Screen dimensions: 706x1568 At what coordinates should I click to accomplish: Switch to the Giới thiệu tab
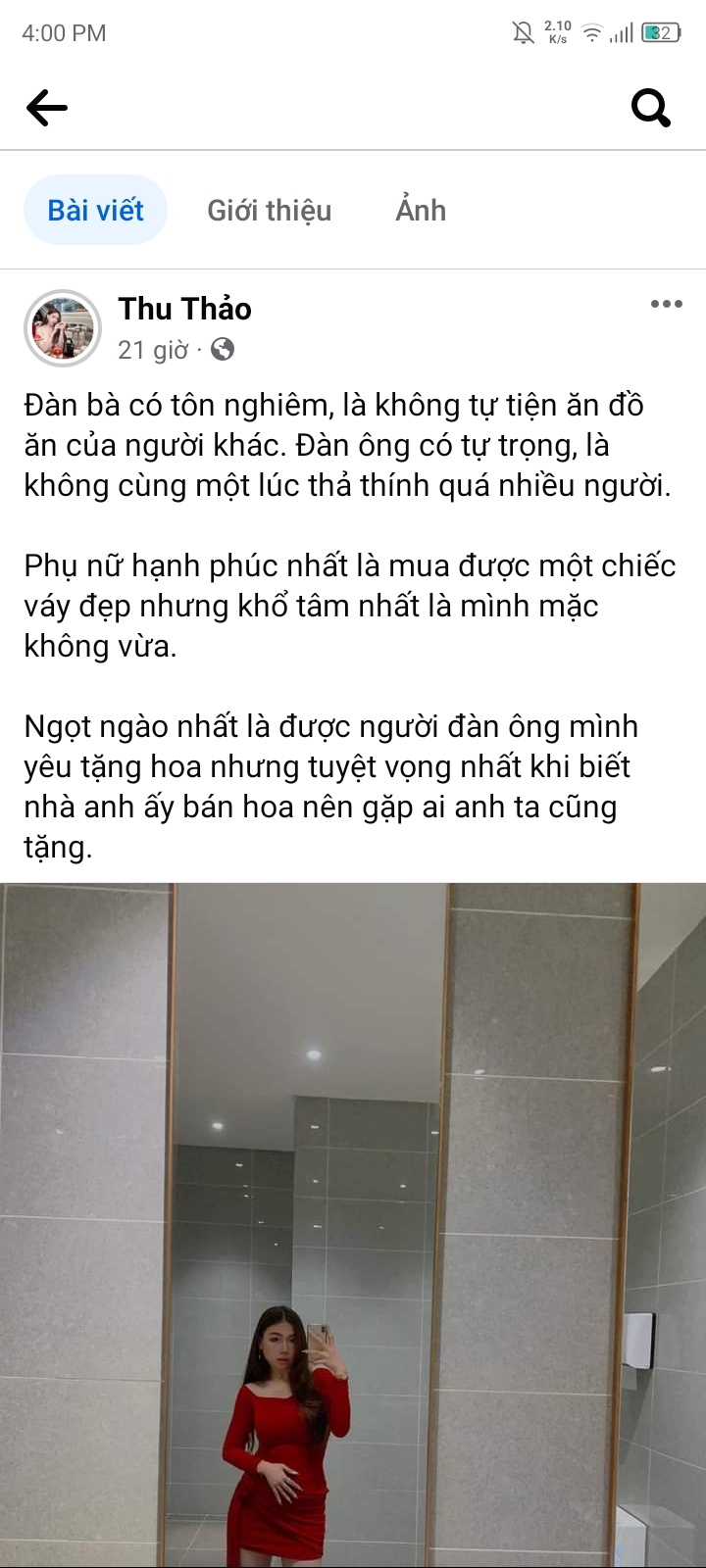[269, 211]
